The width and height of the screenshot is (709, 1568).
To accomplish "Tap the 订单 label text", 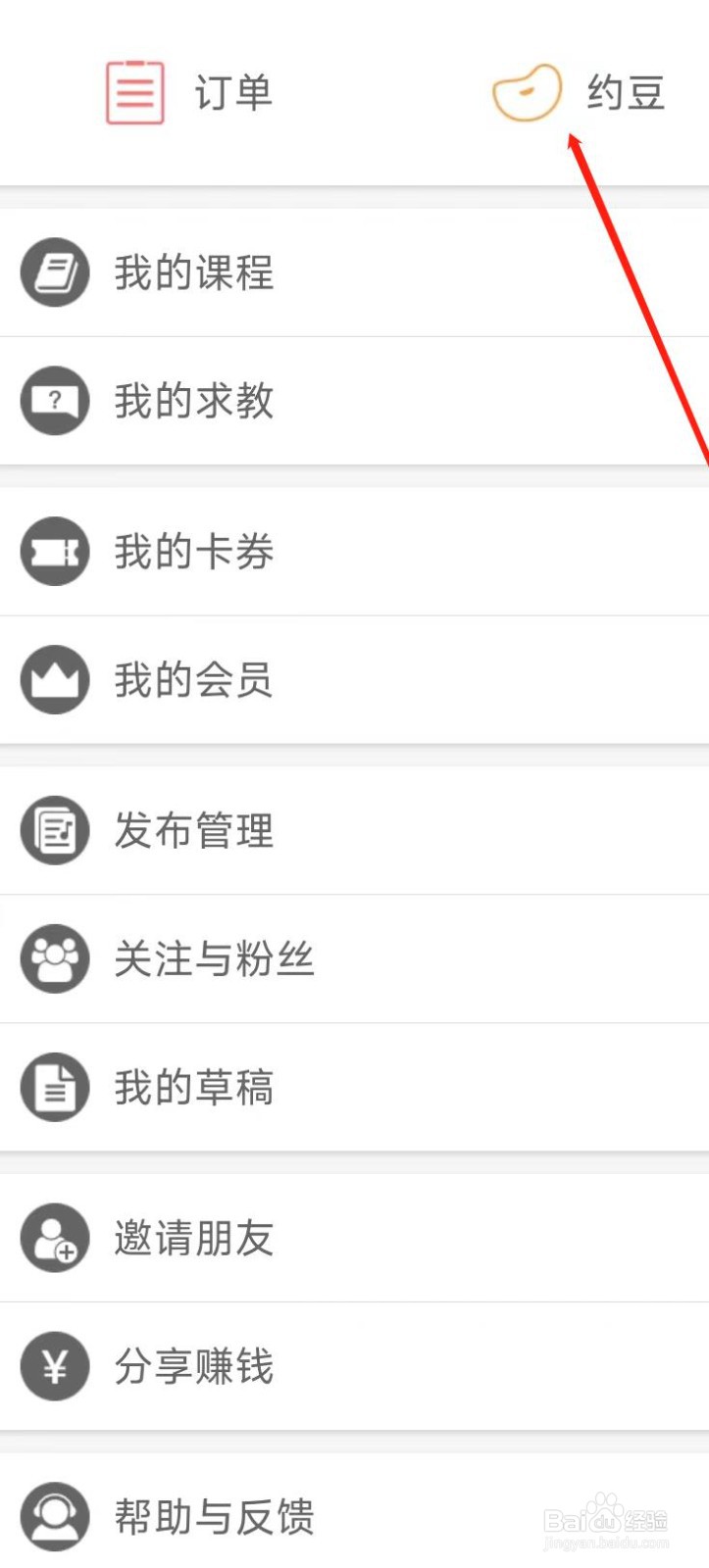I will [231, 92].
